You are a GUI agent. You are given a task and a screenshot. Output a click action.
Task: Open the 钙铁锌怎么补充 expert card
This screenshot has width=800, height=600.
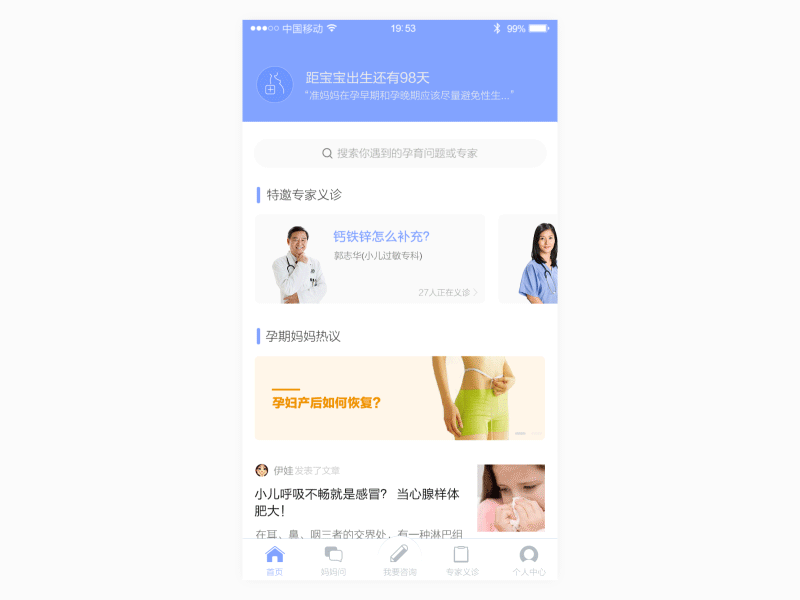[369, 259]
